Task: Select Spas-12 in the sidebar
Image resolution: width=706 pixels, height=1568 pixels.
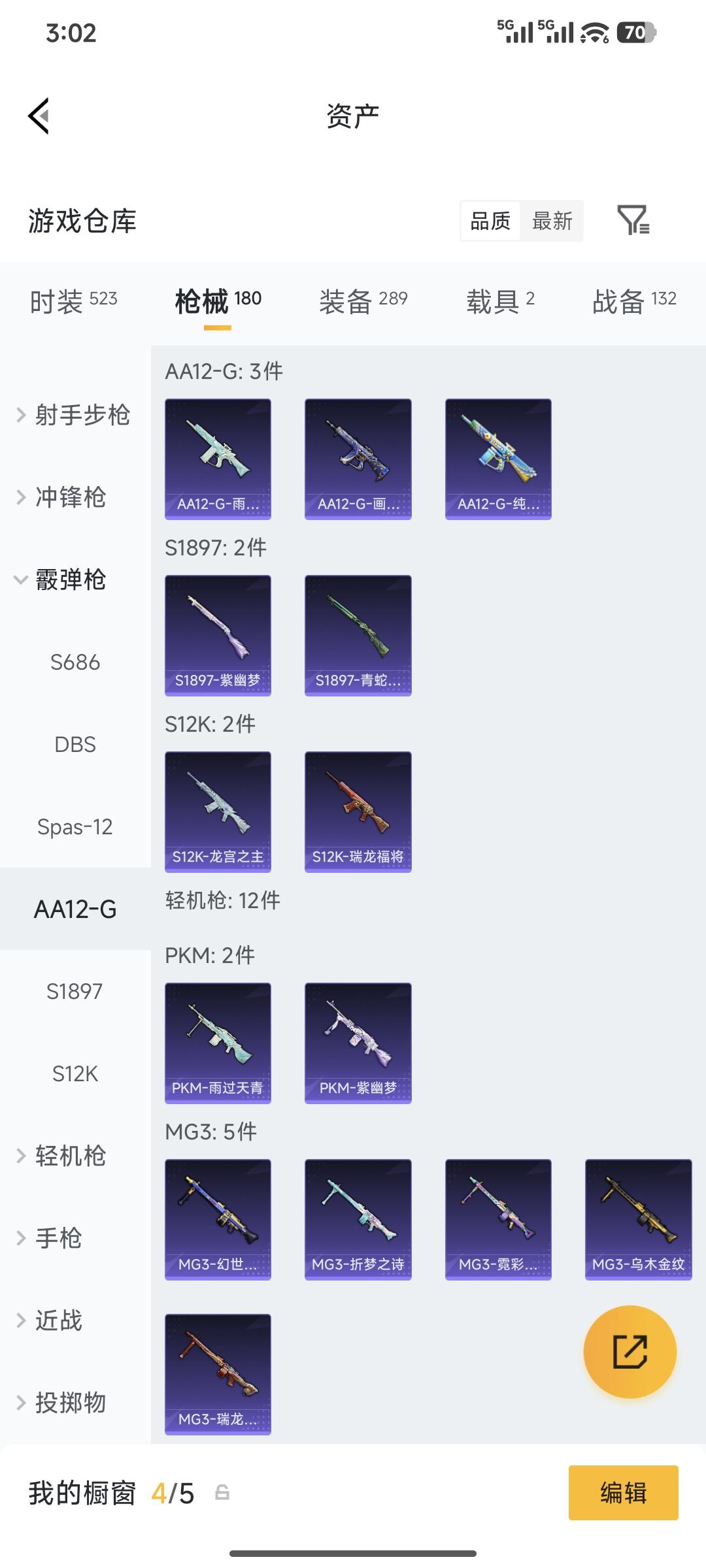Action: point(76,826)
